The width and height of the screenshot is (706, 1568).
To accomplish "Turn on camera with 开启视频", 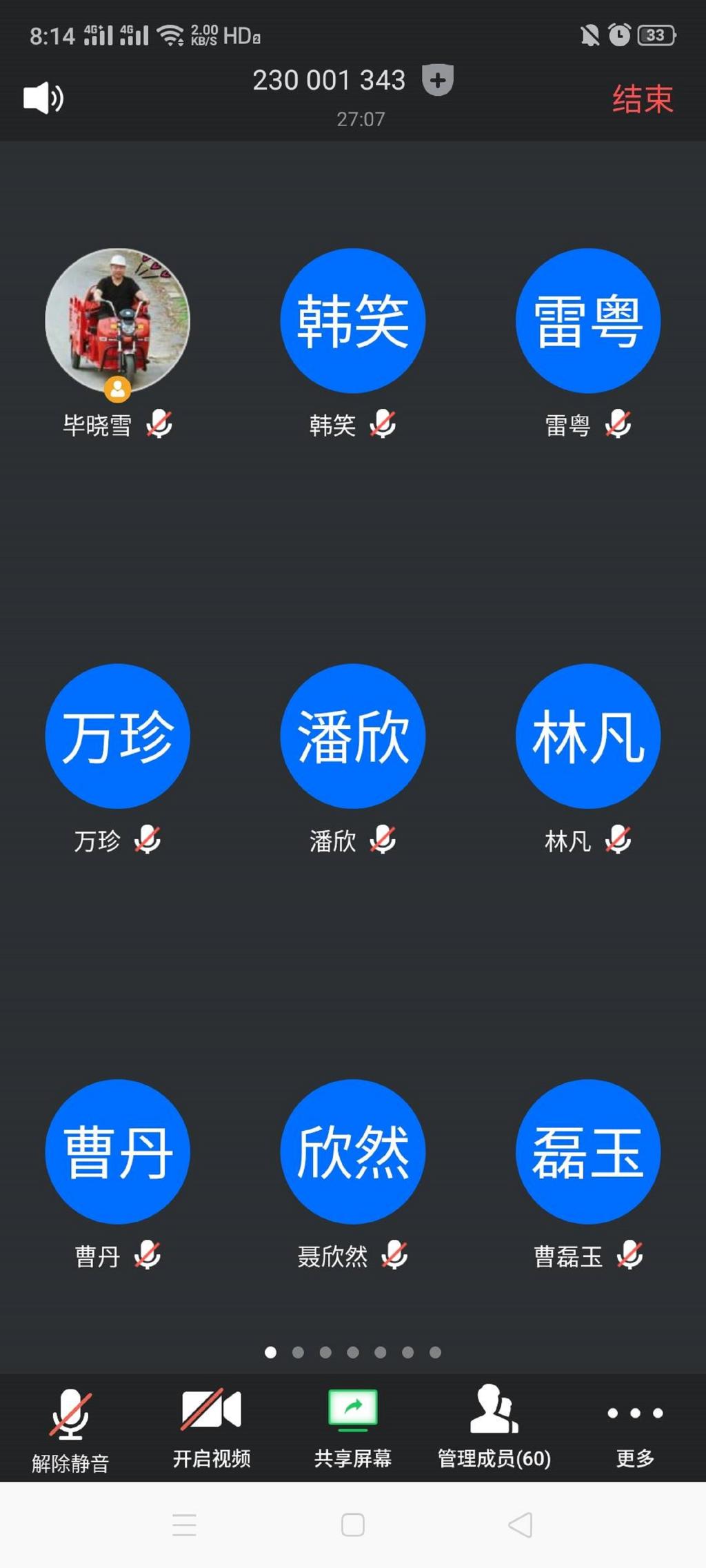I will (x=212, y=1429).
